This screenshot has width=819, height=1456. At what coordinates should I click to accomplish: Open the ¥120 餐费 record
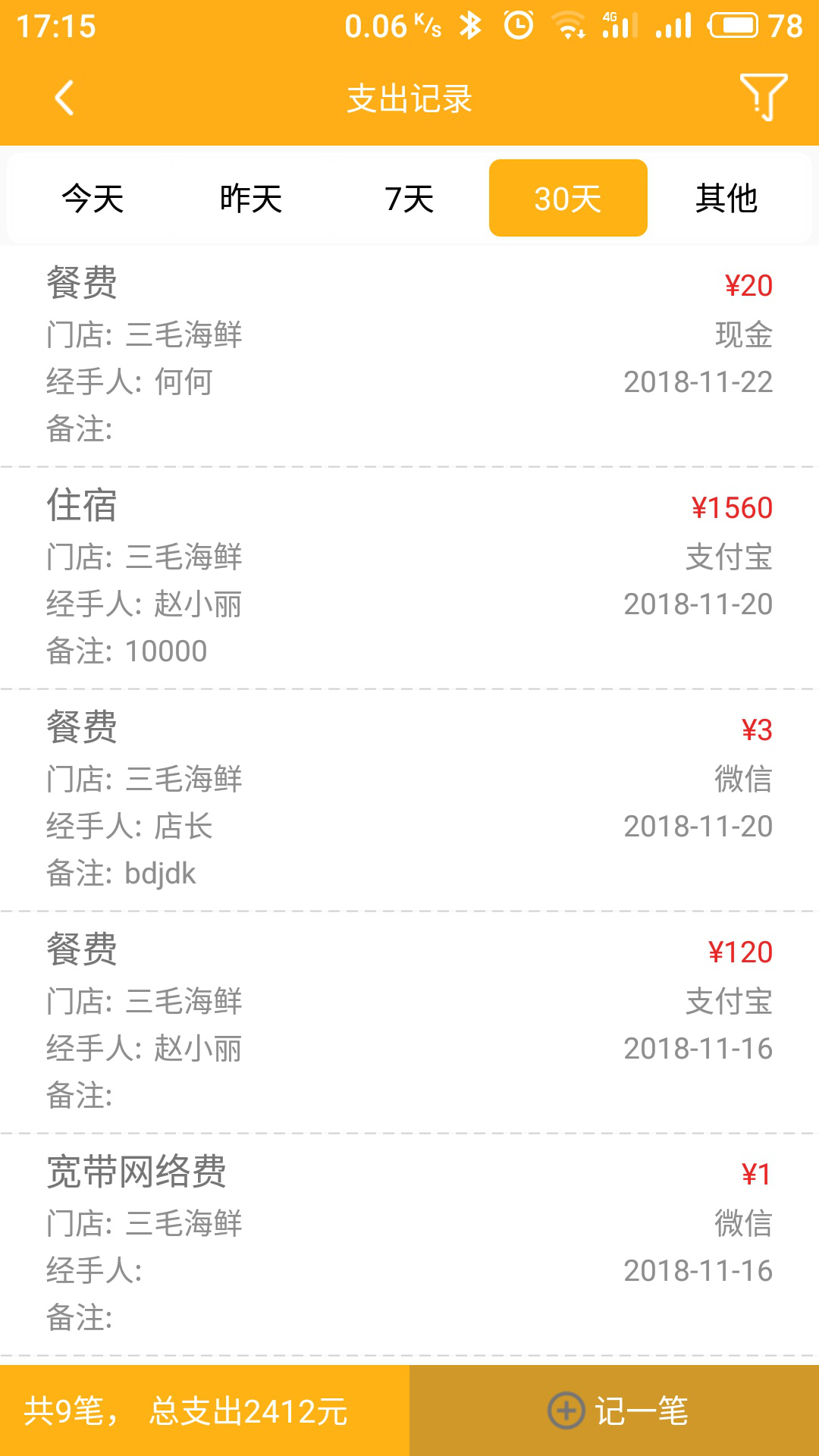409,1022
